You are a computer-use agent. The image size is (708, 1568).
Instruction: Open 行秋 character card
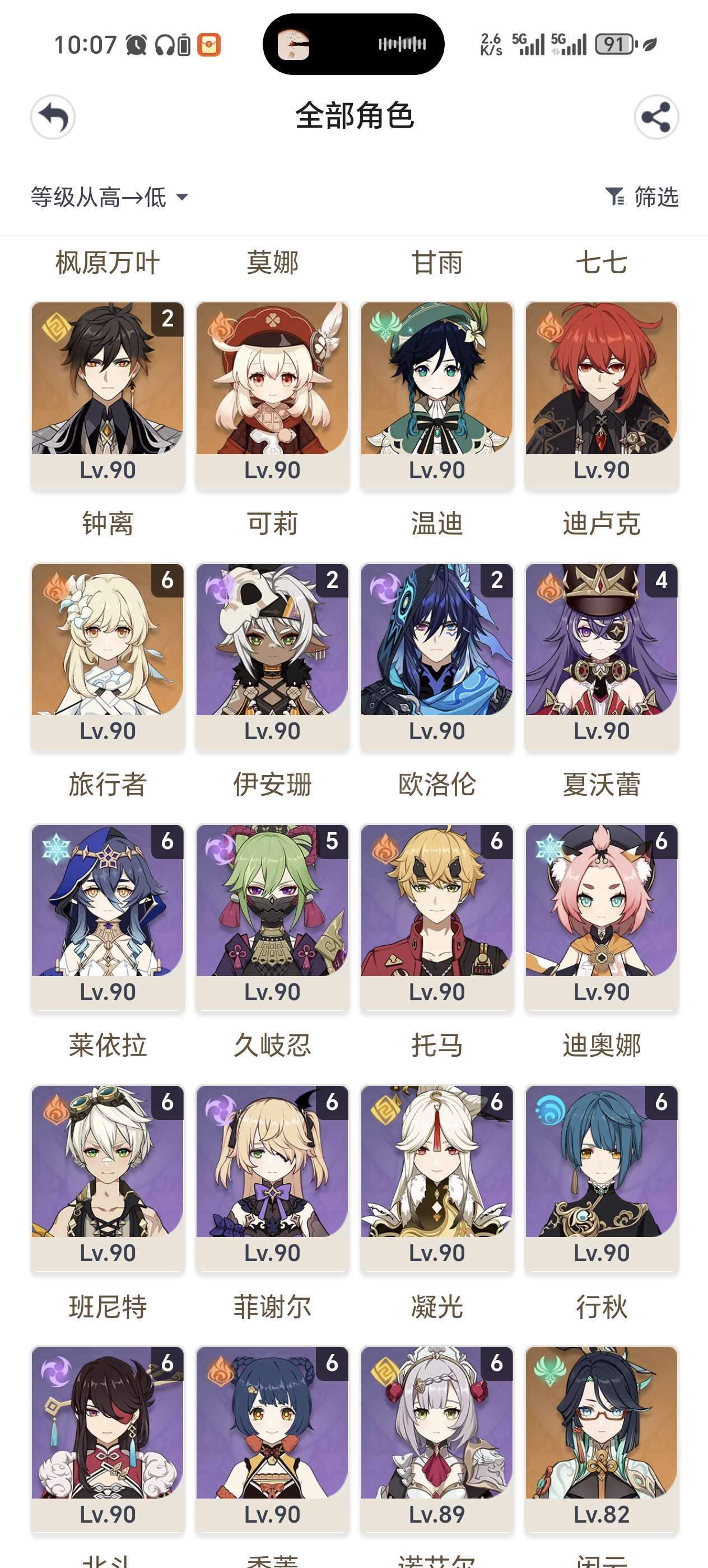(602, 1178)
